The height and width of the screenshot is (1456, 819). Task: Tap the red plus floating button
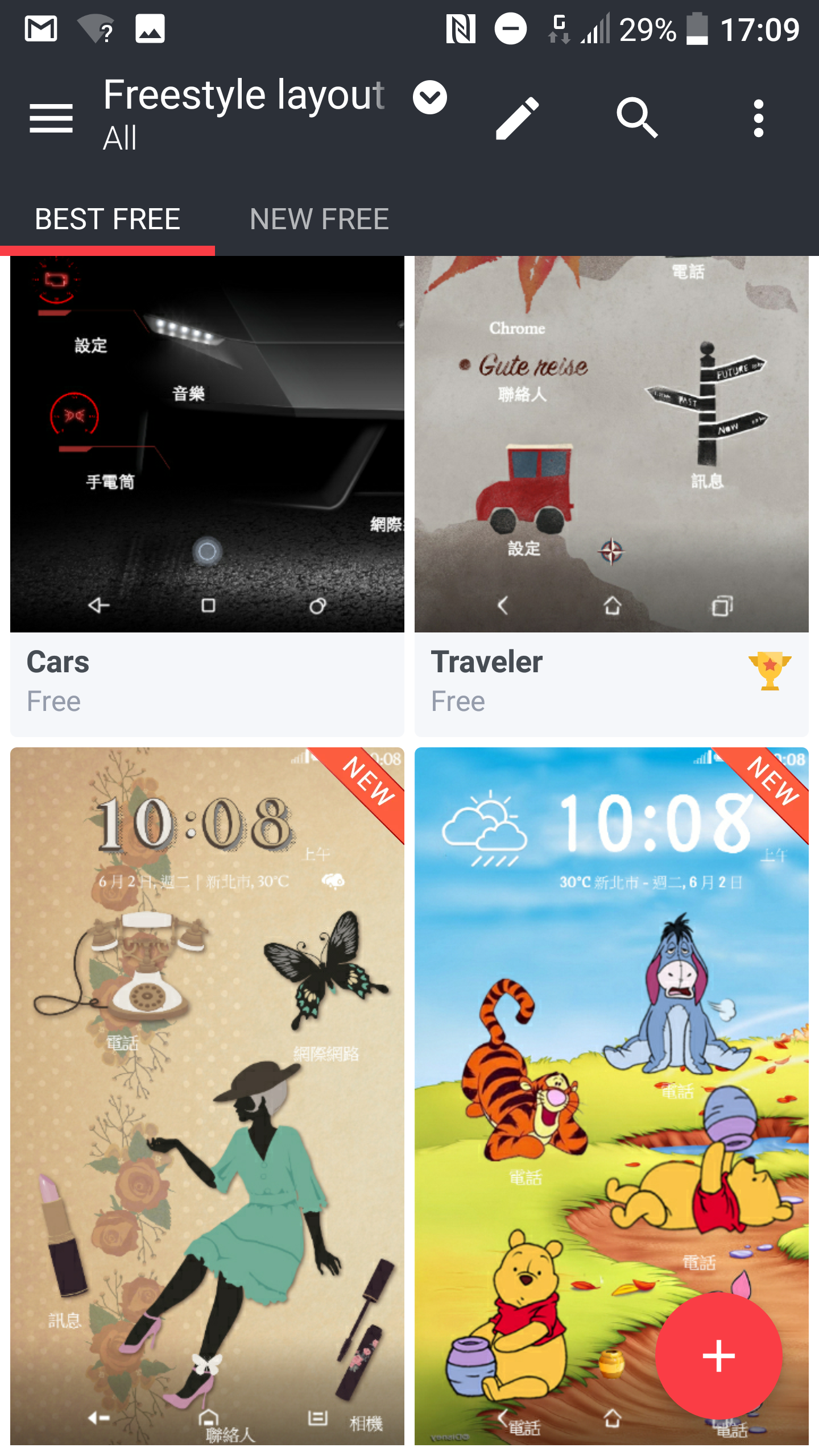click(x=719, y=1356)
